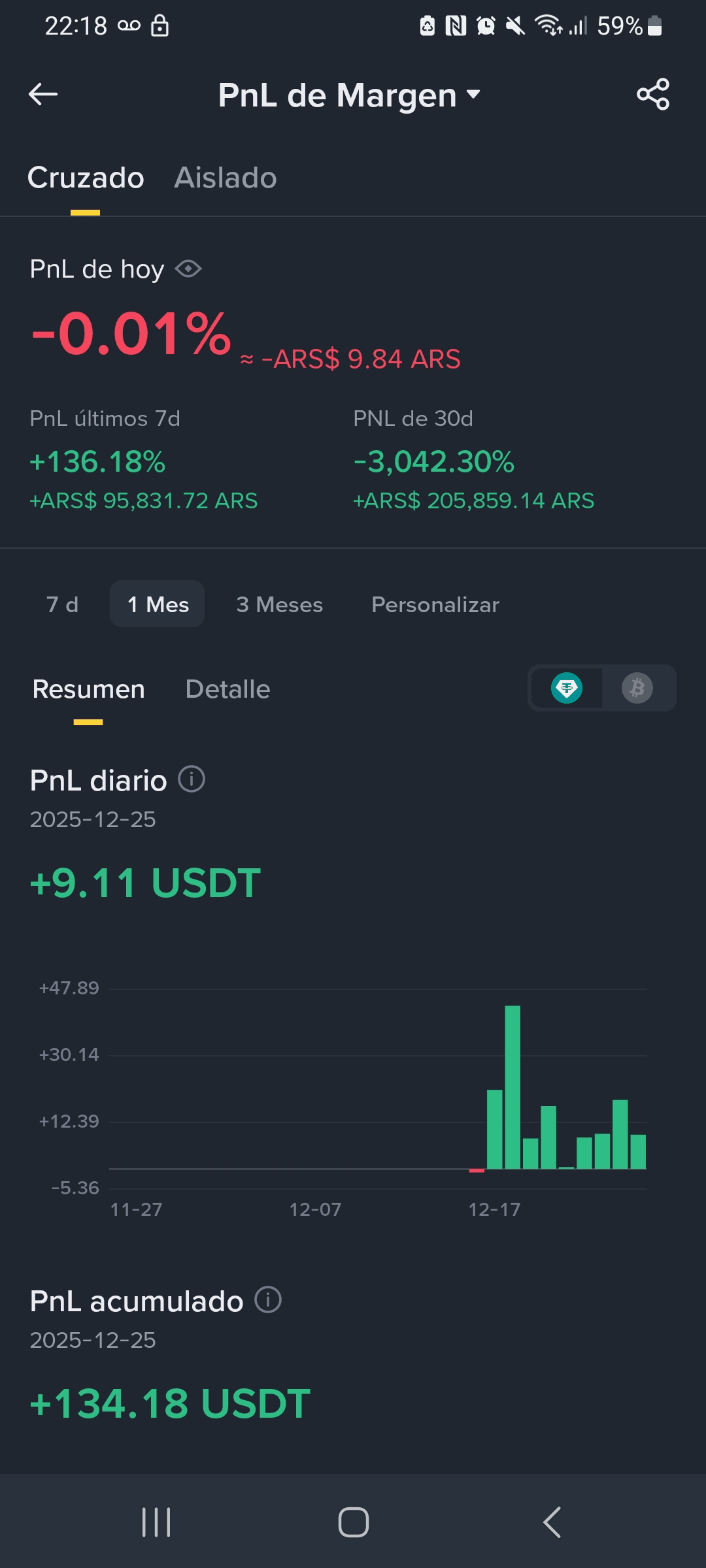Show the 3 Meses time range
This screenshot has width=706, height=1568.
point(279,604)
